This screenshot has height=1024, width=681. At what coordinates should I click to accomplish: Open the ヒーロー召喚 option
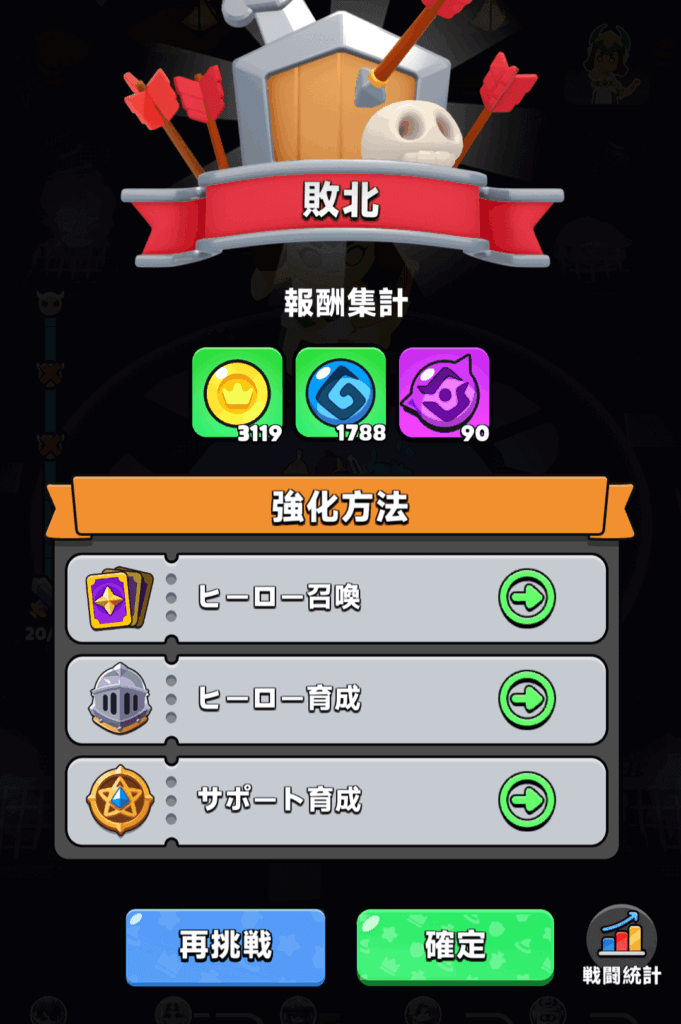point(526,598)
